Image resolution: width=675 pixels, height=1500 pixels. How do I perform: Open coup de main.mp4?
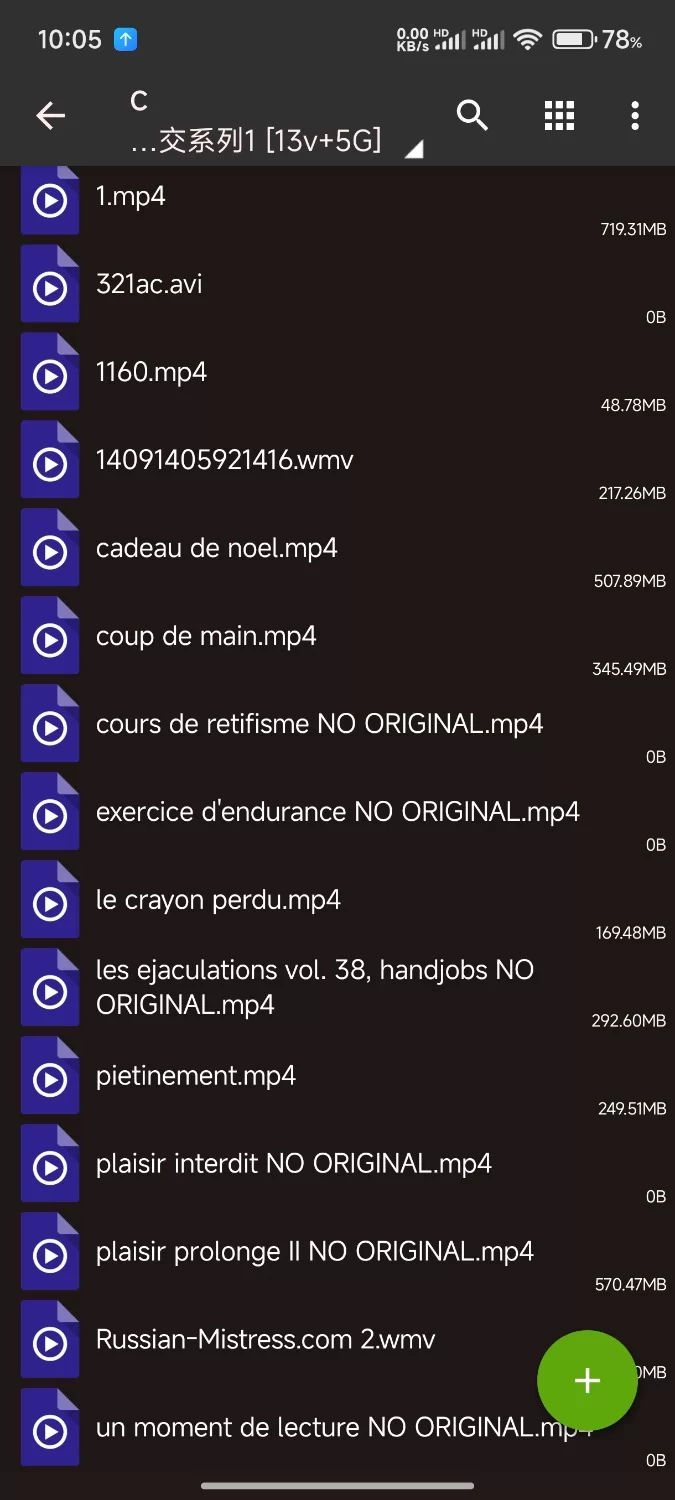pyautogui.click(x=206, y=637)
